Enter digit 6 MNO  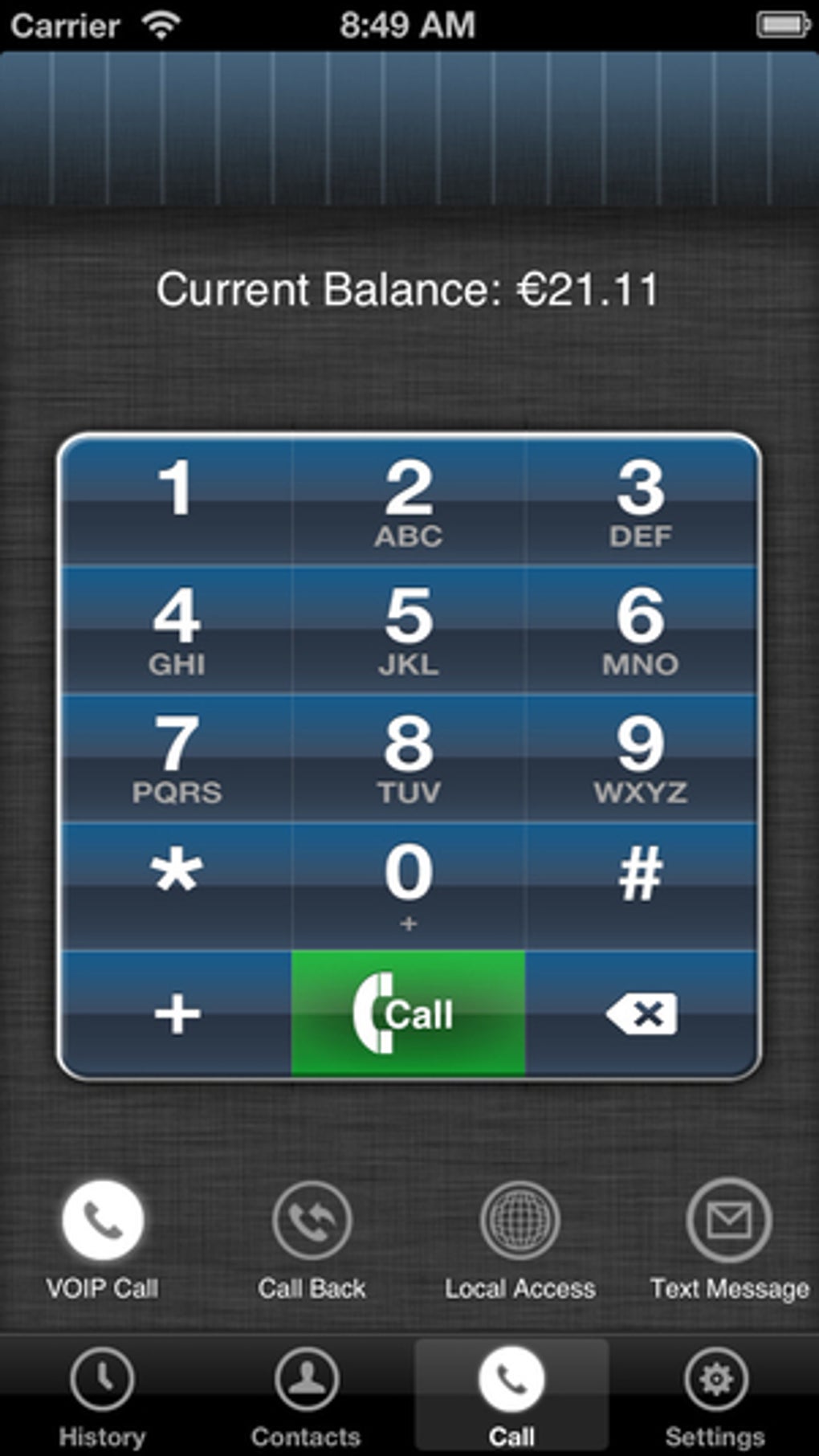pyautogui.click(x=641, y=630)
